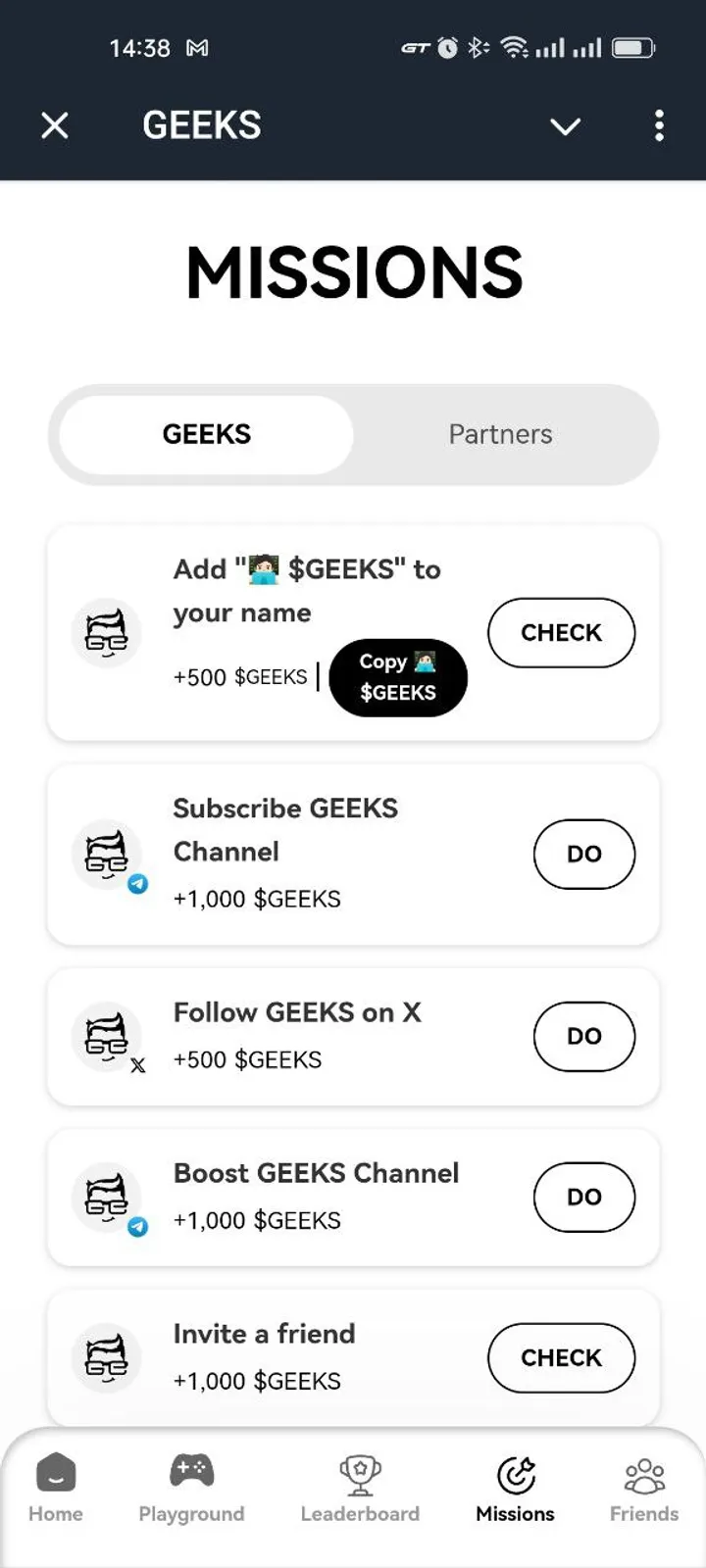Collapse the mini app with the down chevron
This screenshot has height=1568, width=706.
pos(566,125)
